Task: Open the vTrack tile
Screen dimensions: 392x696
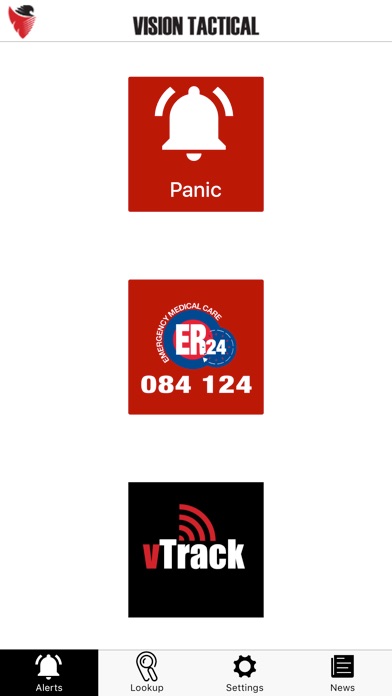Action: (196, 550)
